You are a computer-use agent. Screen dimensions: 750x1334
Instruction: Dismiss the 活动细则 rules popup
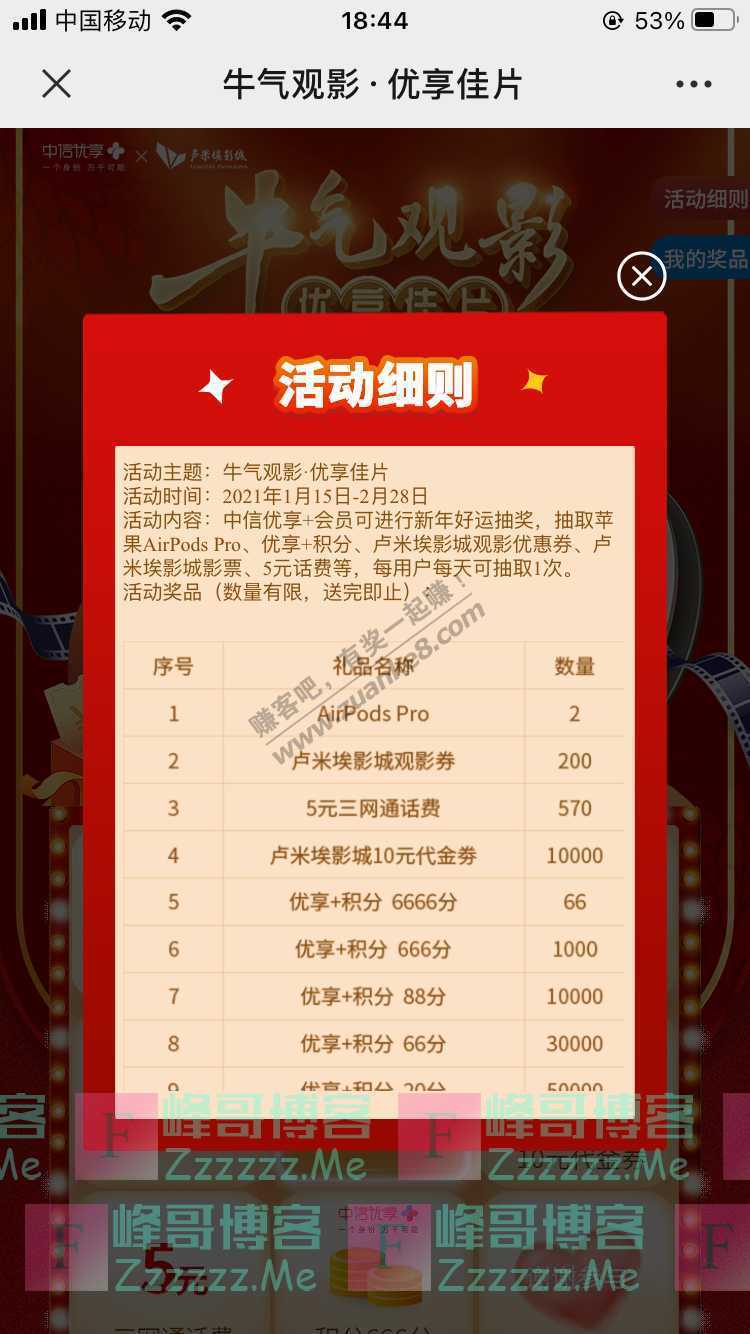641,276
